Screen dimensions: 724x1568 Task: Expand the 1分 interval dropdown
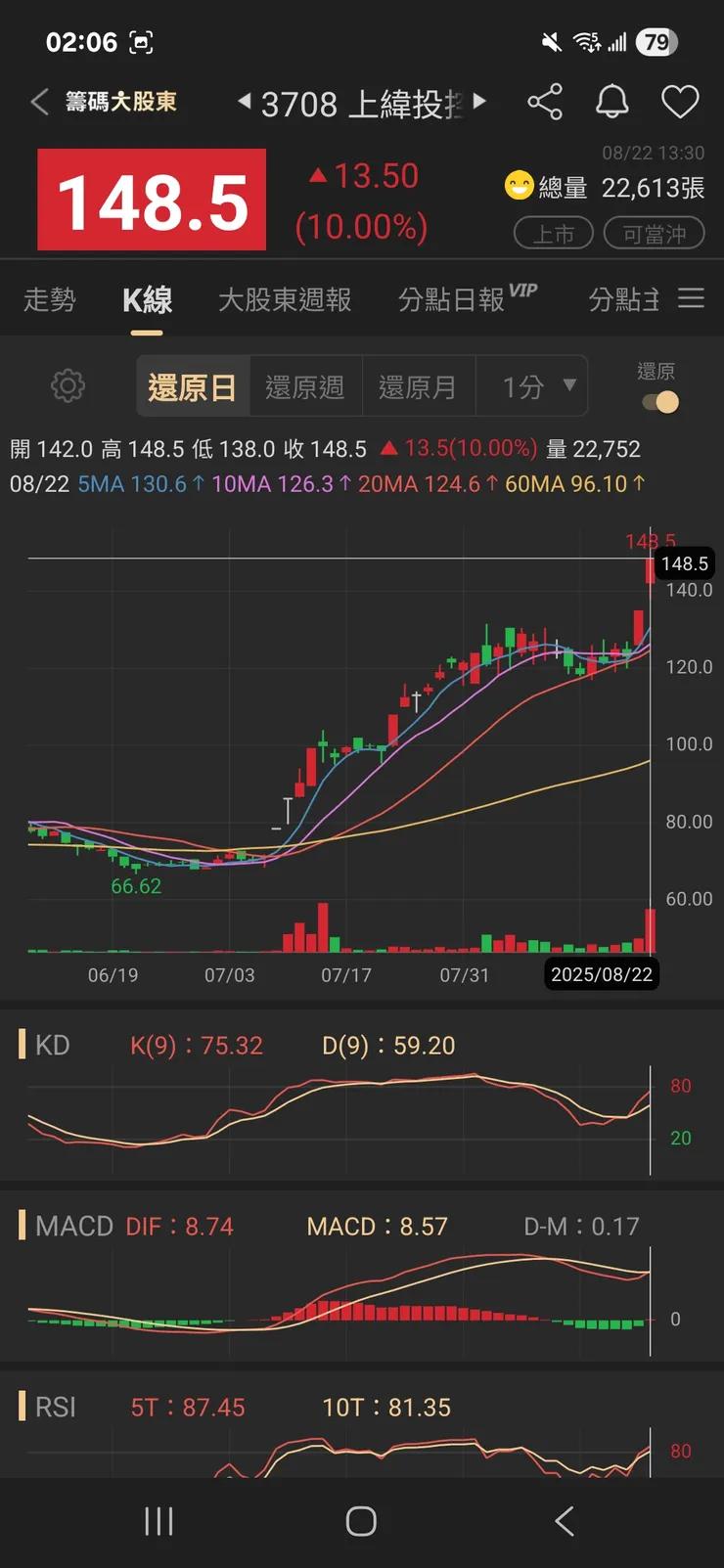tap(537, 387)
